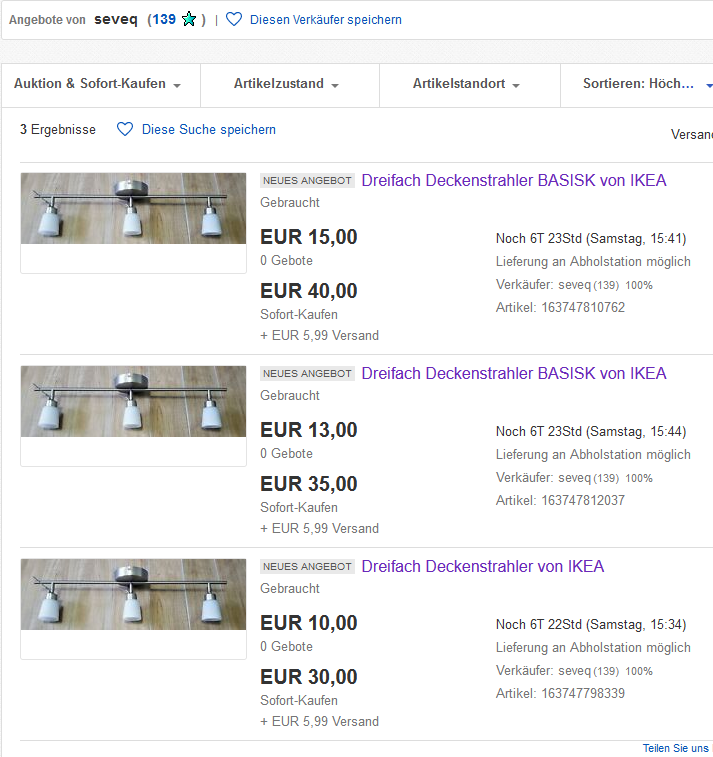Open Dreifach Deckenstrahler von IKEA listing
Image resolution: width=713 pixels, height=757 pixels.
tap(482, 566)
